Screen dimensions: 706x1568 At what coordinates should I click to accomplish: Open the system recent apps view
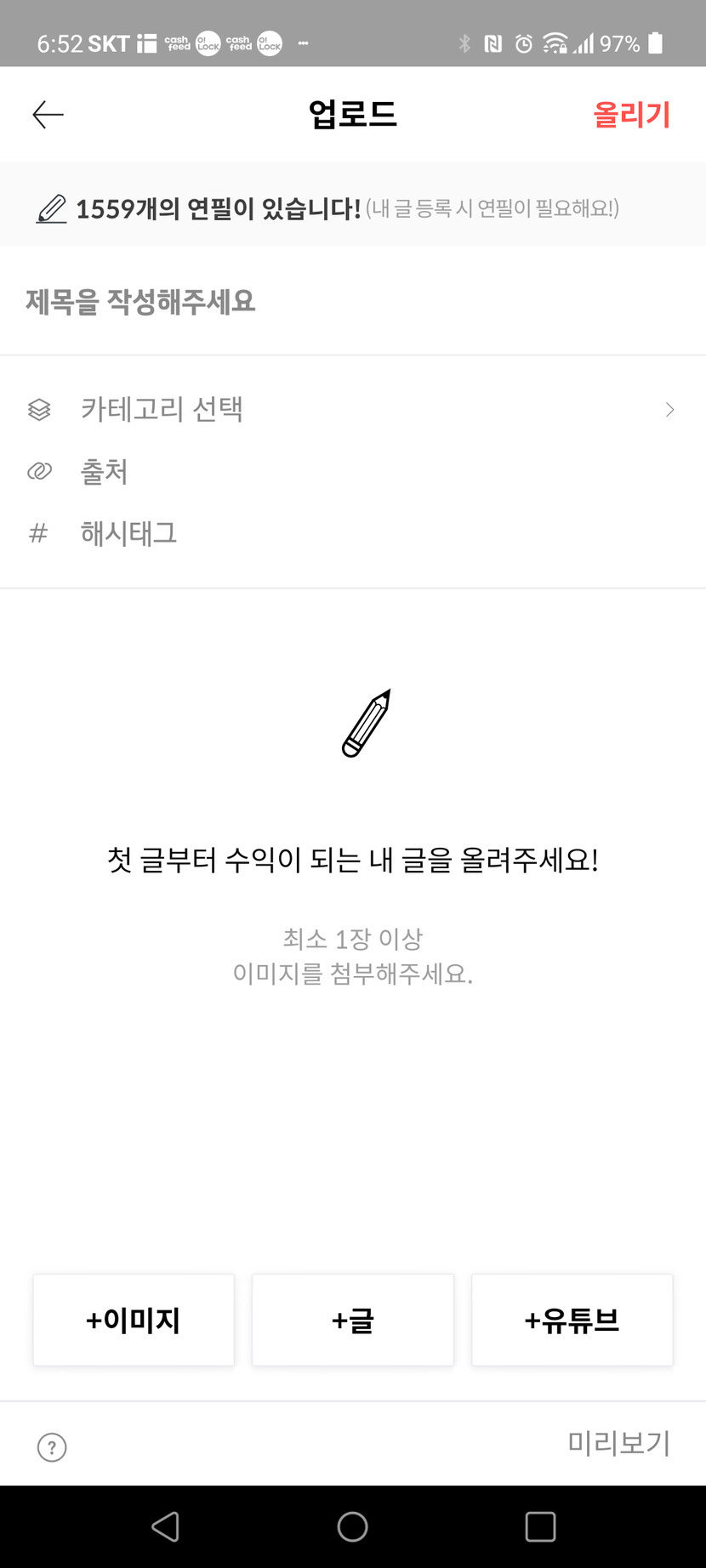tap(540, 1526)
